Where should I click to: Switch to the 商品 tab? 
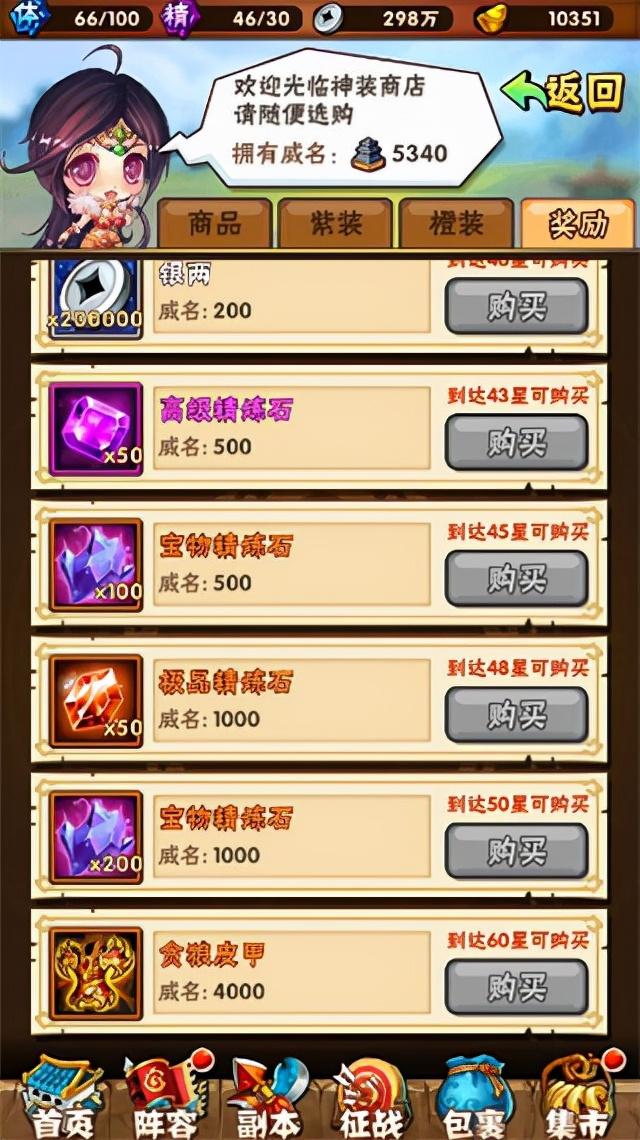pos(215,223)
